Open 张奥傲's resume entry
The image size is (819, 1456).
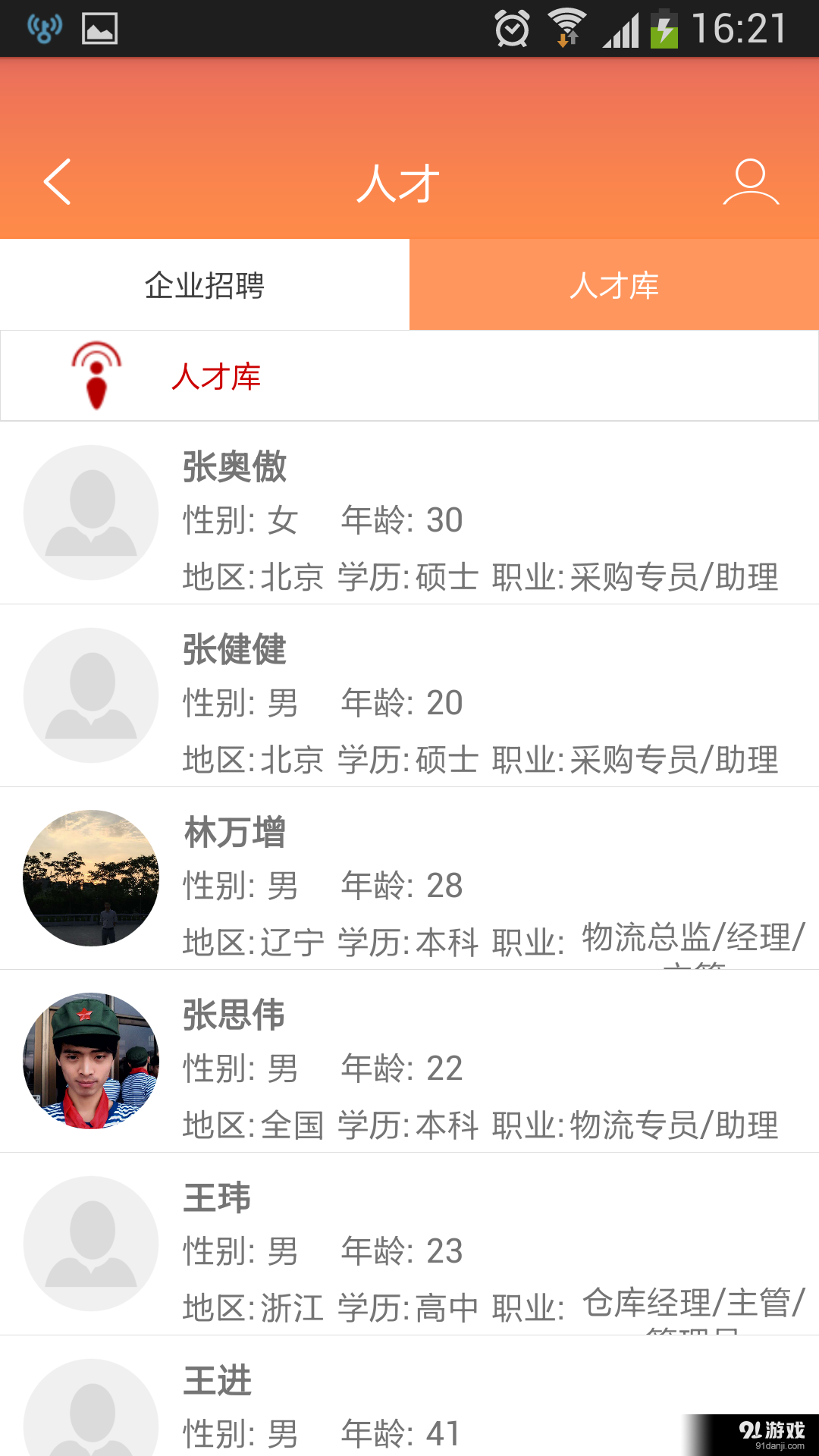[x=409, y=516]
